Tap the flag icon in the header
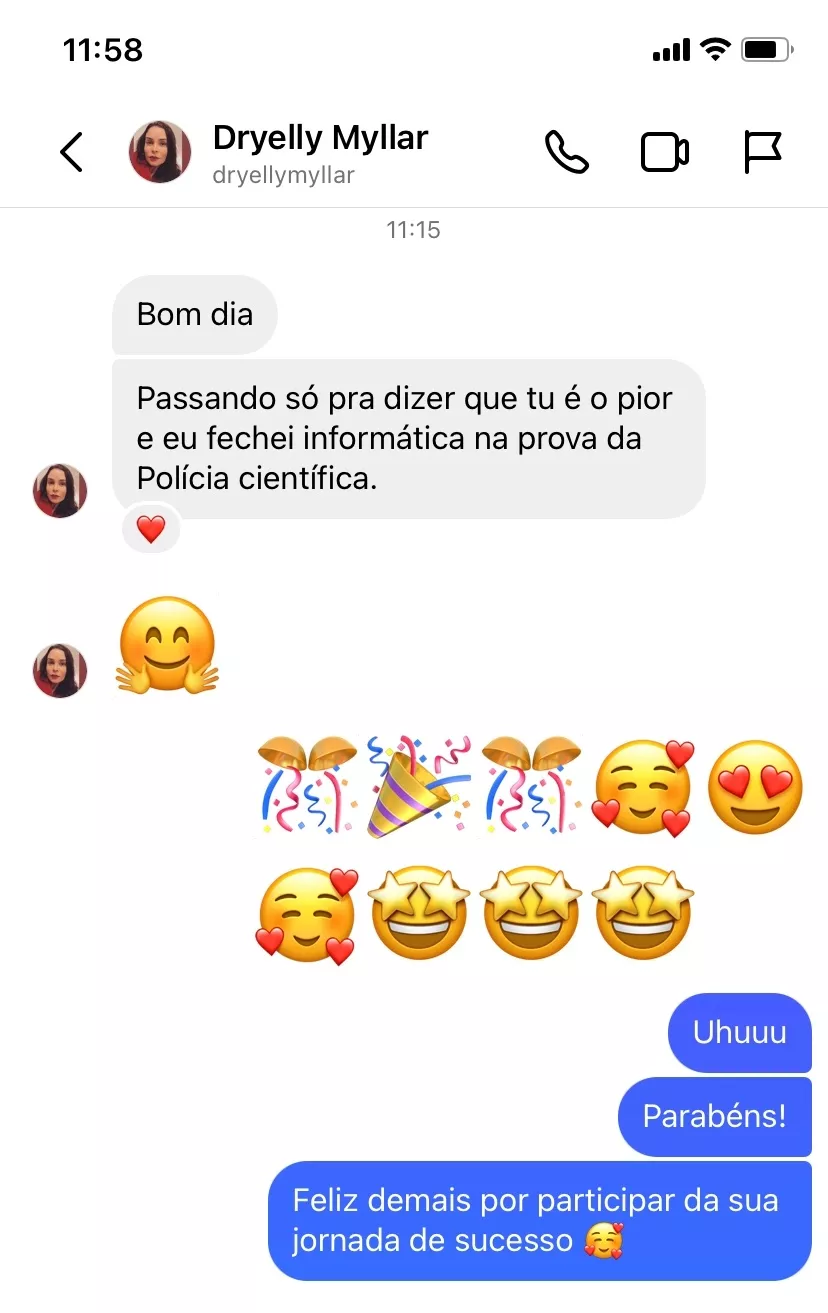This screenshot has width=828, height=1313. pos(763,153)
